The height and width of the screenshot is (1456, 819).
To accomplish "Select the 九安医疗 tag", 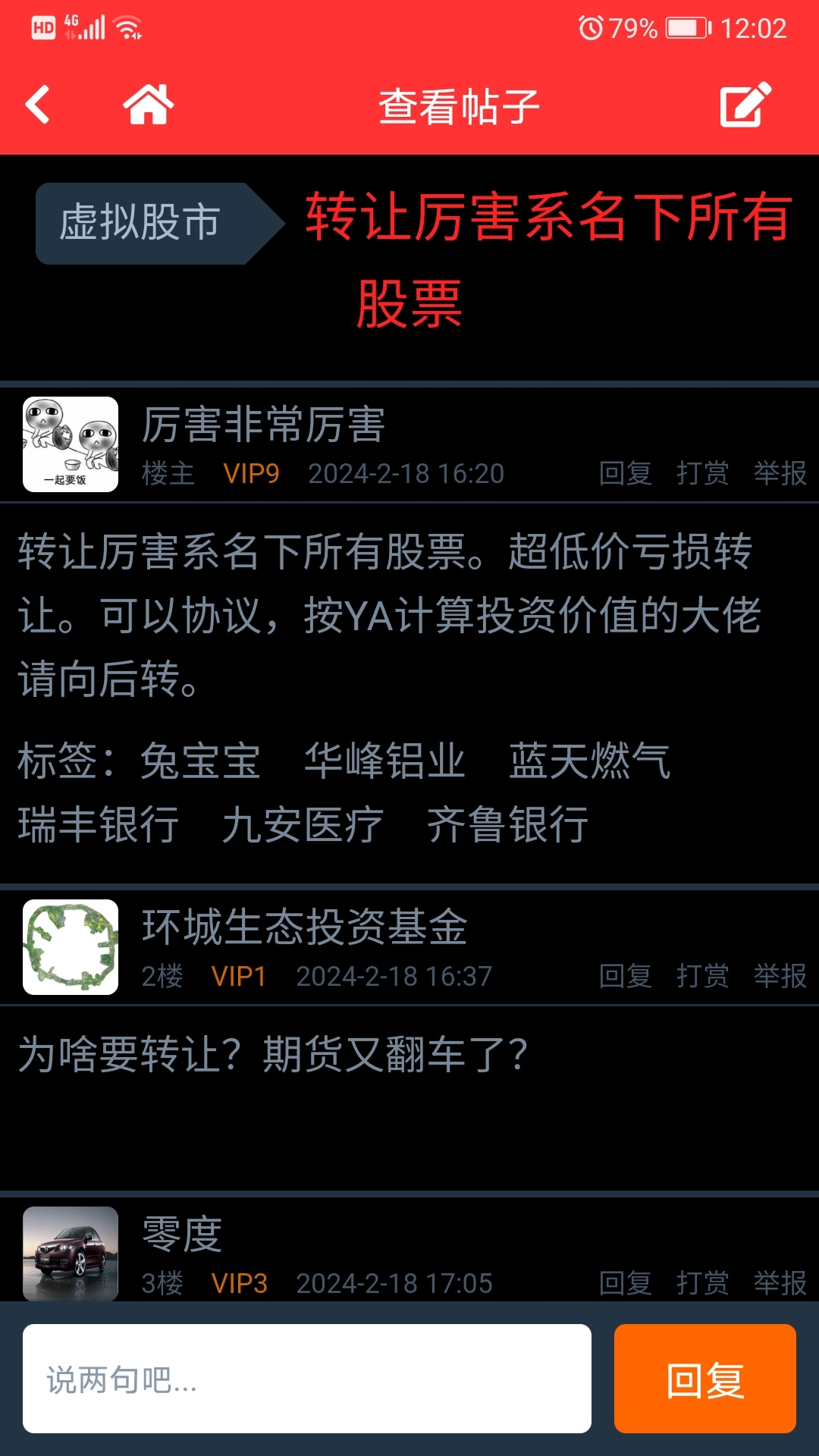I will point(303,824).
